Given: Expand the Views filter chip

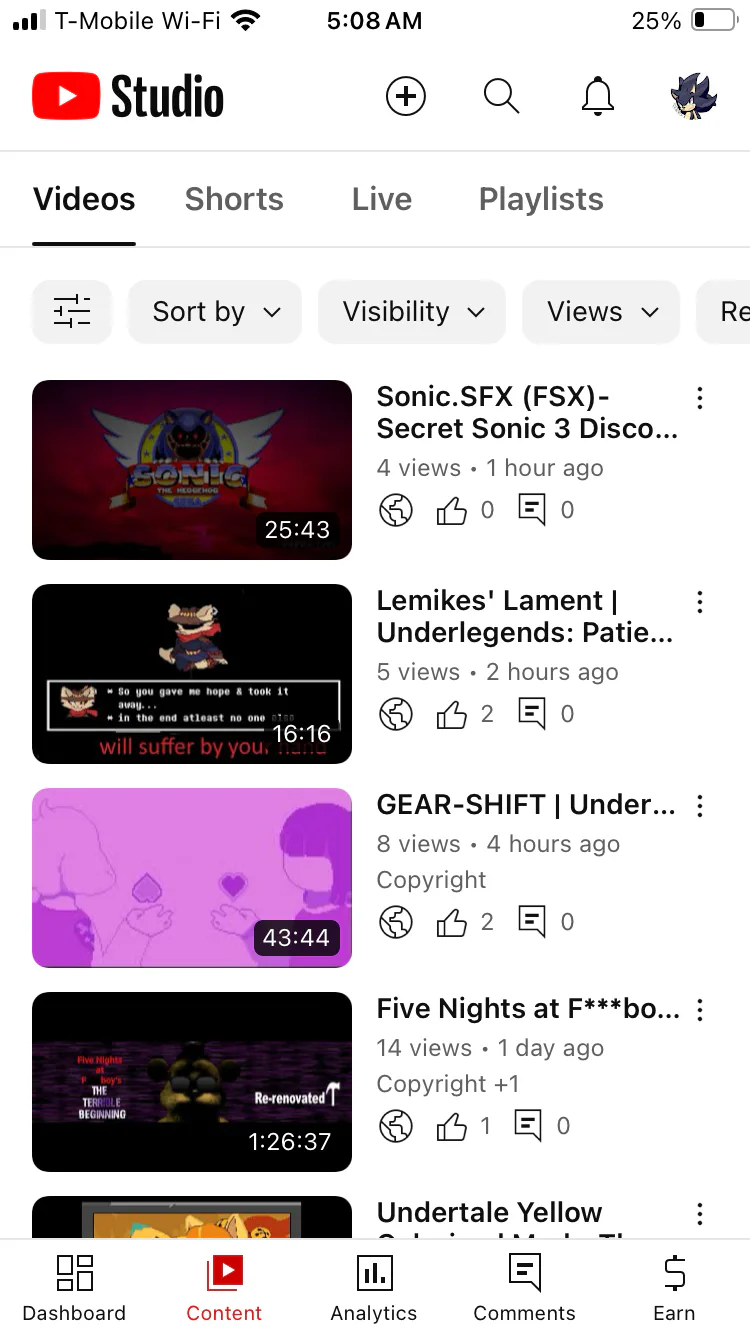Looking at the screenshot, I should [601, 312].
